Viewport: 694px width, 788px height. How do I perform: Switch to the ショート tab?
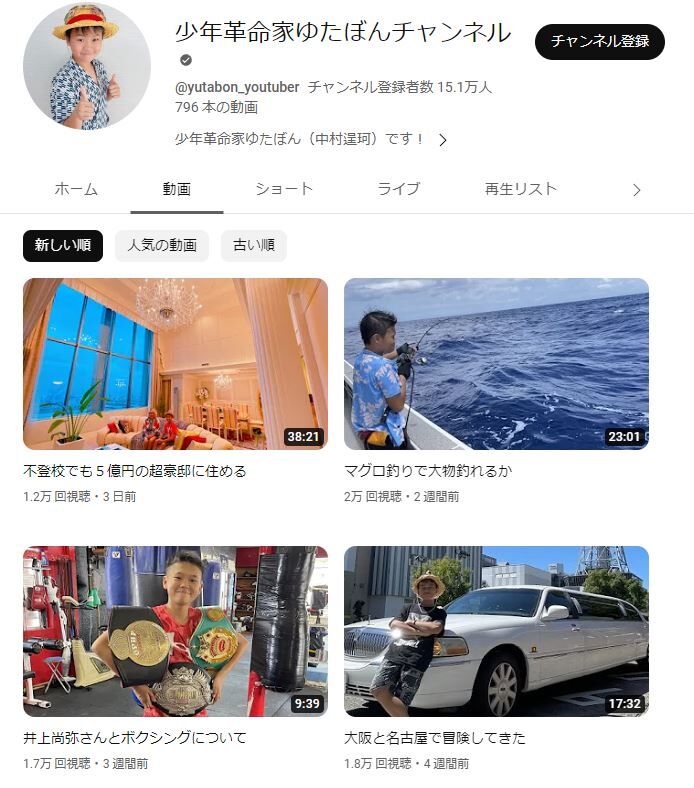(284, 189)
